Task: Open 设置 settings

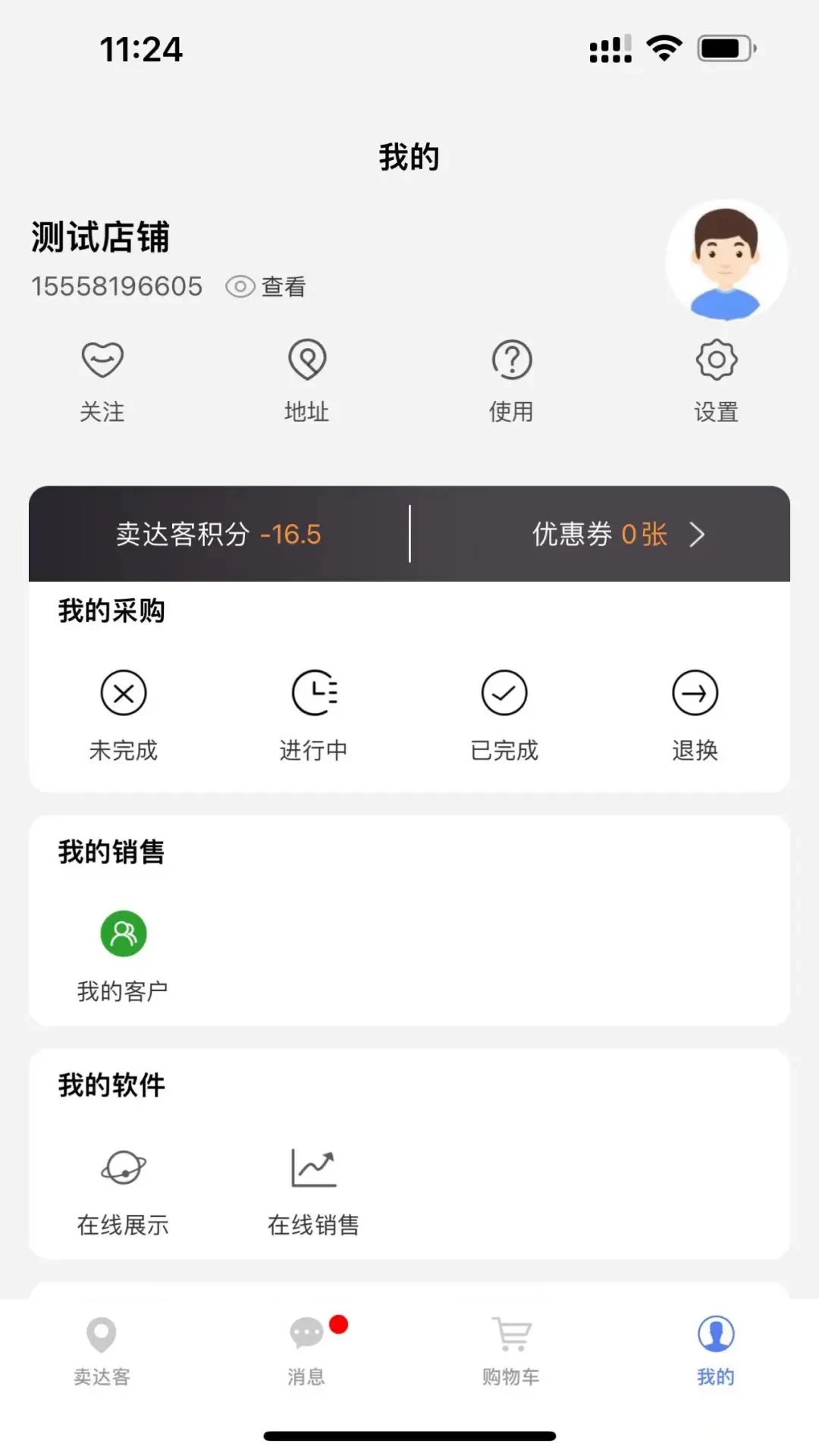Action: 716,380
